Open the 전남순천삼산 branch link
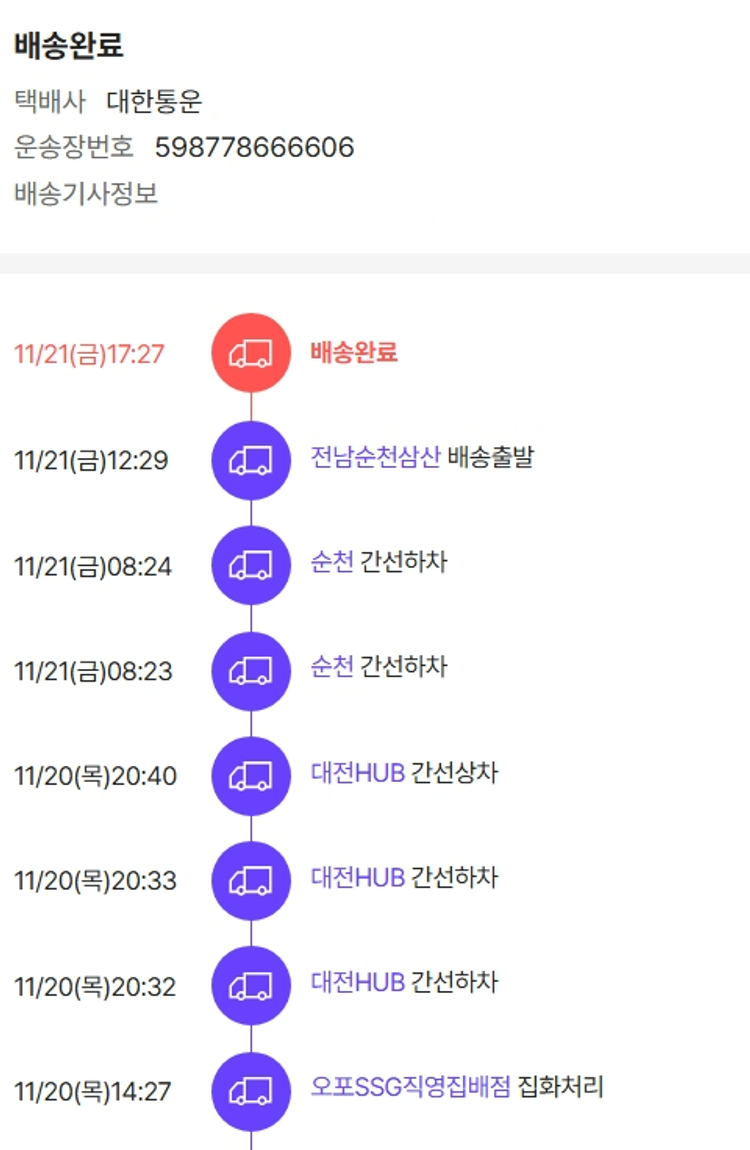This screenshot has height=1150, width=750. point(375,458)
